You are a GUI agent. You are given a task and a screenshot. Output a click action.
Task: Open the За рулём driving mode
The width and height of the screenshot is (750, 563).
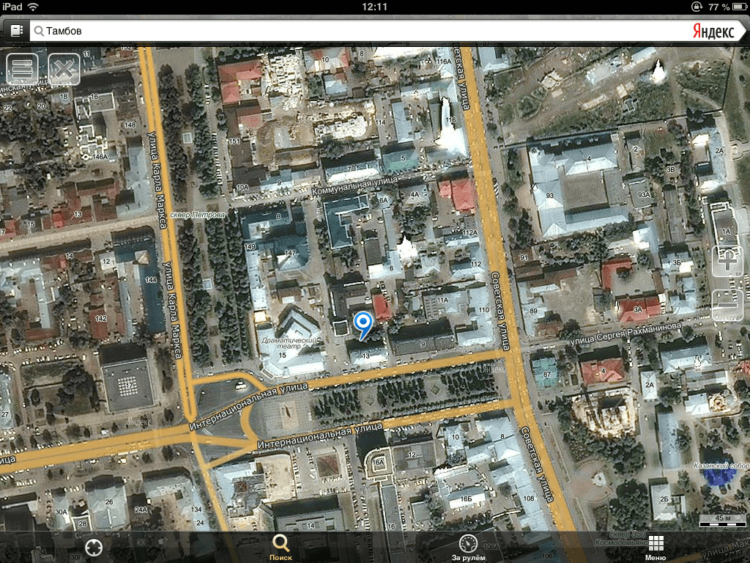[468, 546]
